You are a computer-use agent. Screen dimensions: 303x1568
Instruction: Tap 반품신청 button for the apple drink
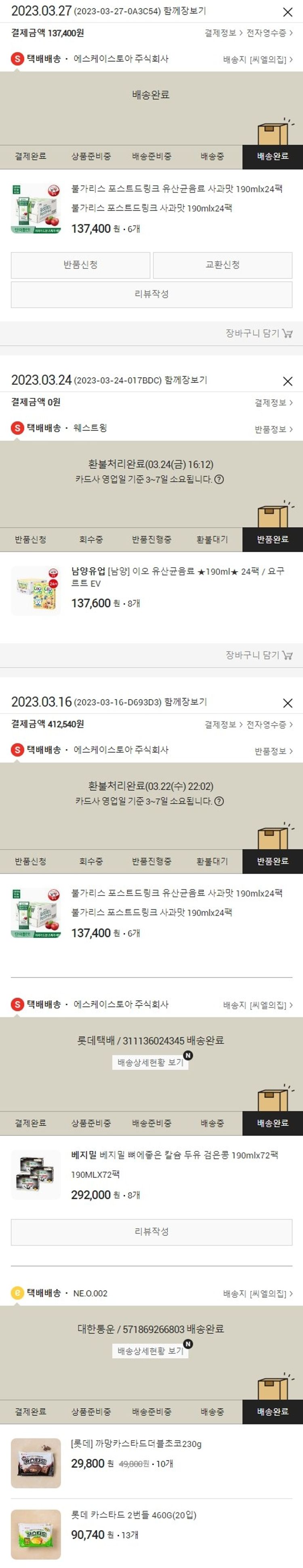(x=80, y=265)
